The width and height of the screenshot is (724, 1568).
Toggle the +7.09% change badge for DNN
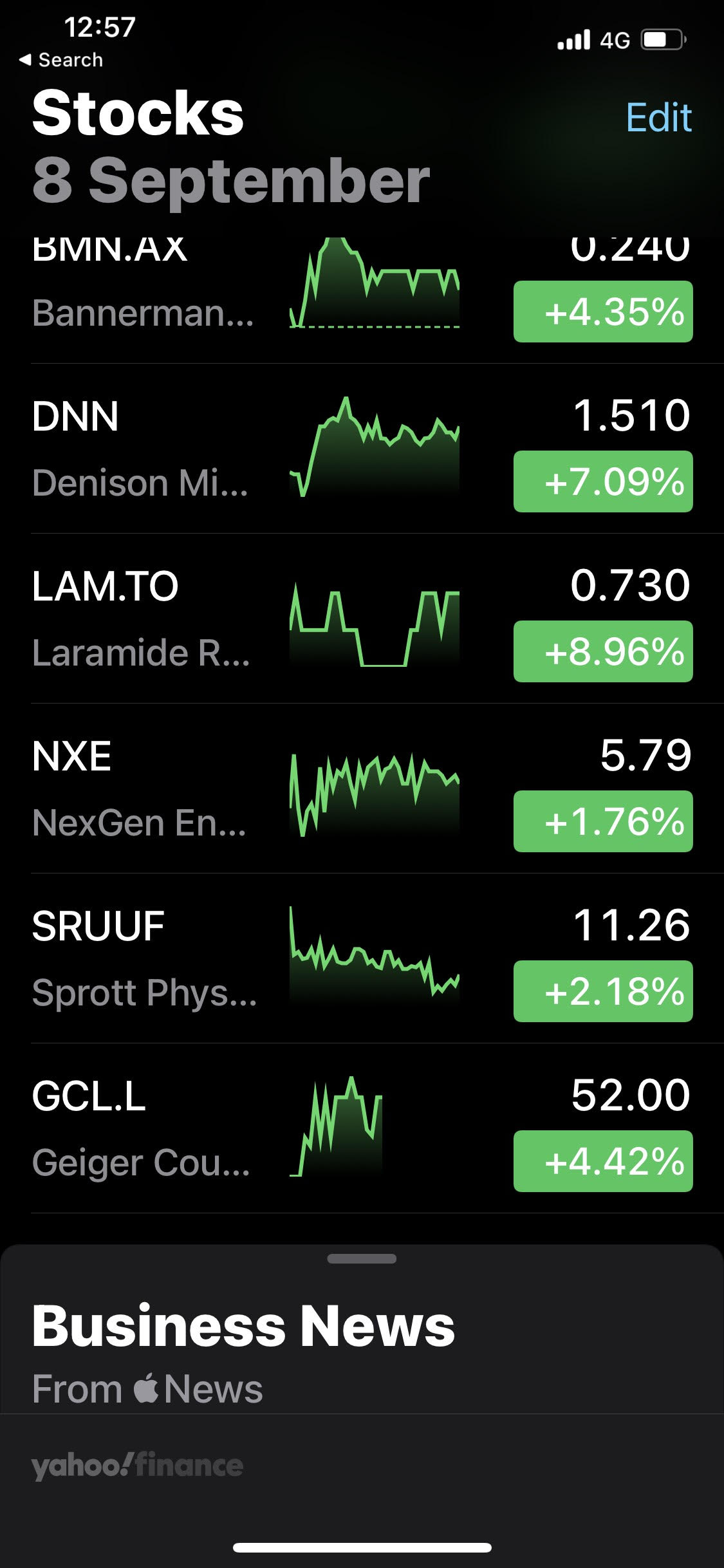[x=603, y=481]
